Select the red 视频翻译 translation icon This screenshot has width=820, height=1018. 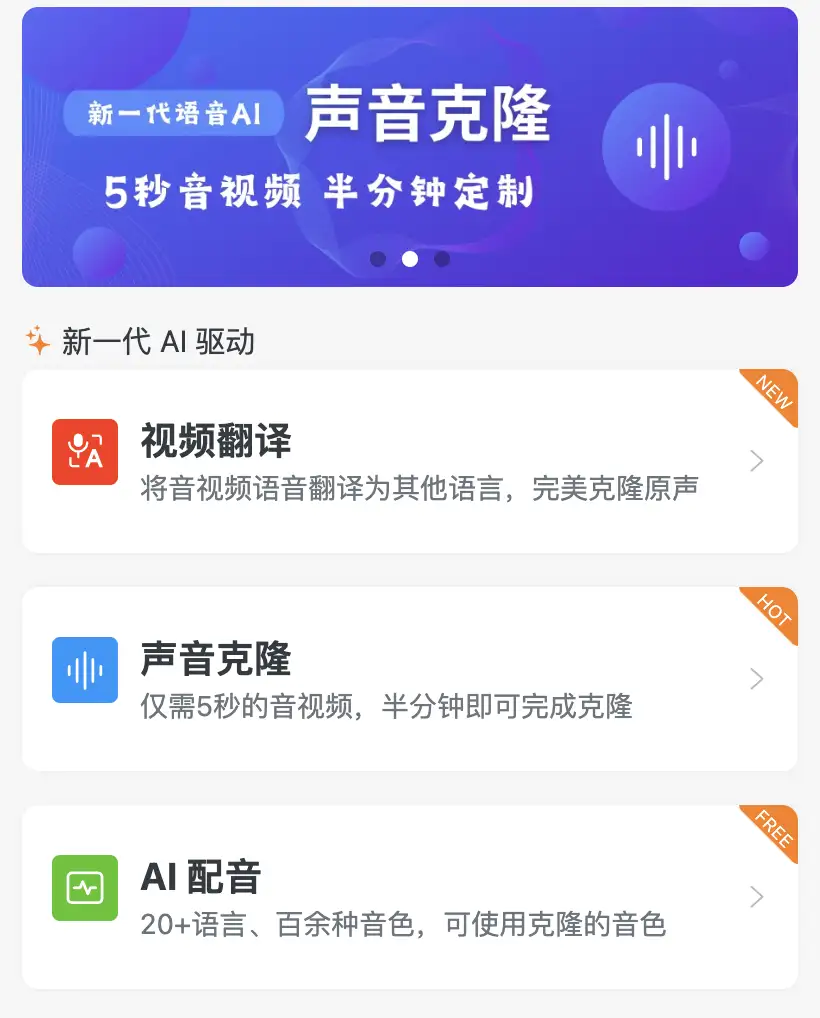click(85, 452)
